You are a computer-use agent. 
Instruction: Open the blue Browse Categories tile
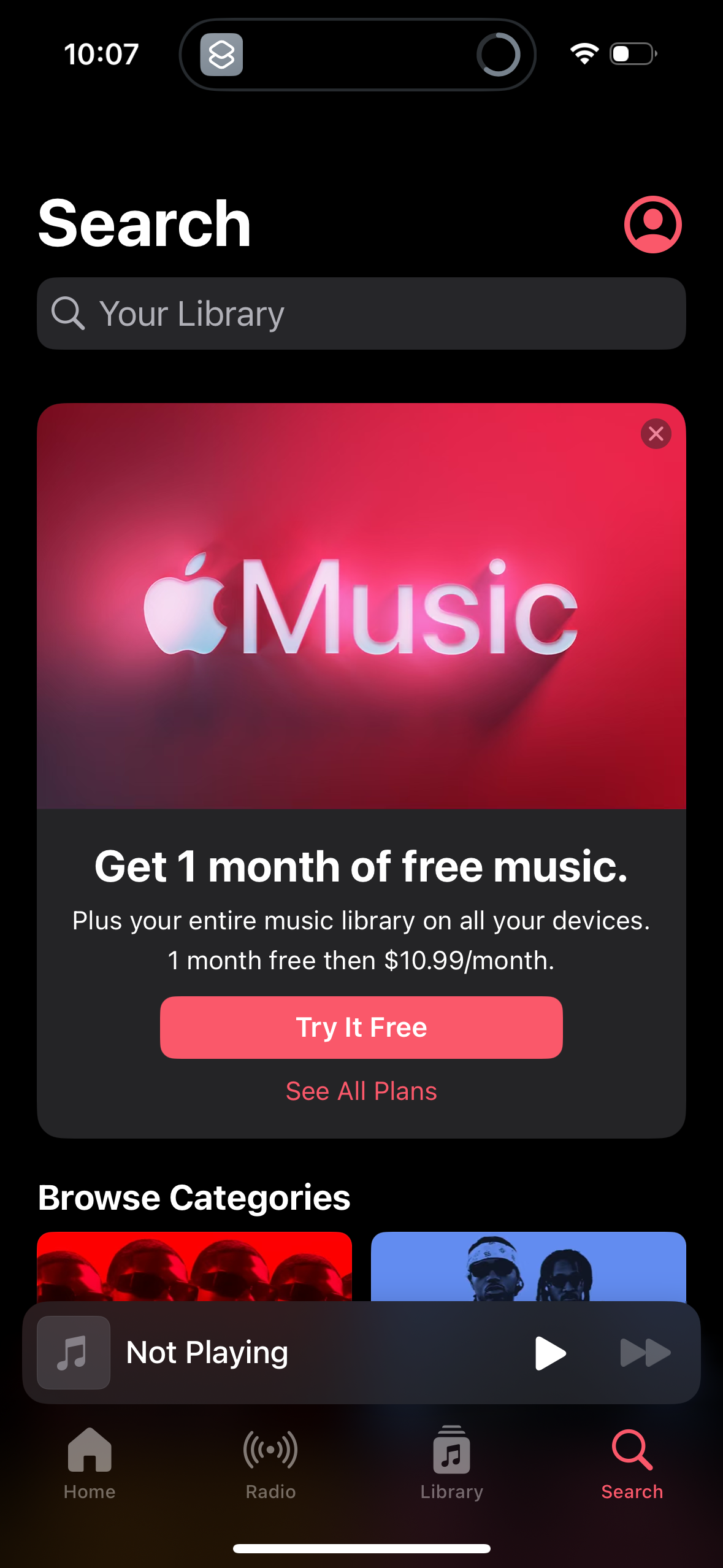click(x=529, y=1270)
